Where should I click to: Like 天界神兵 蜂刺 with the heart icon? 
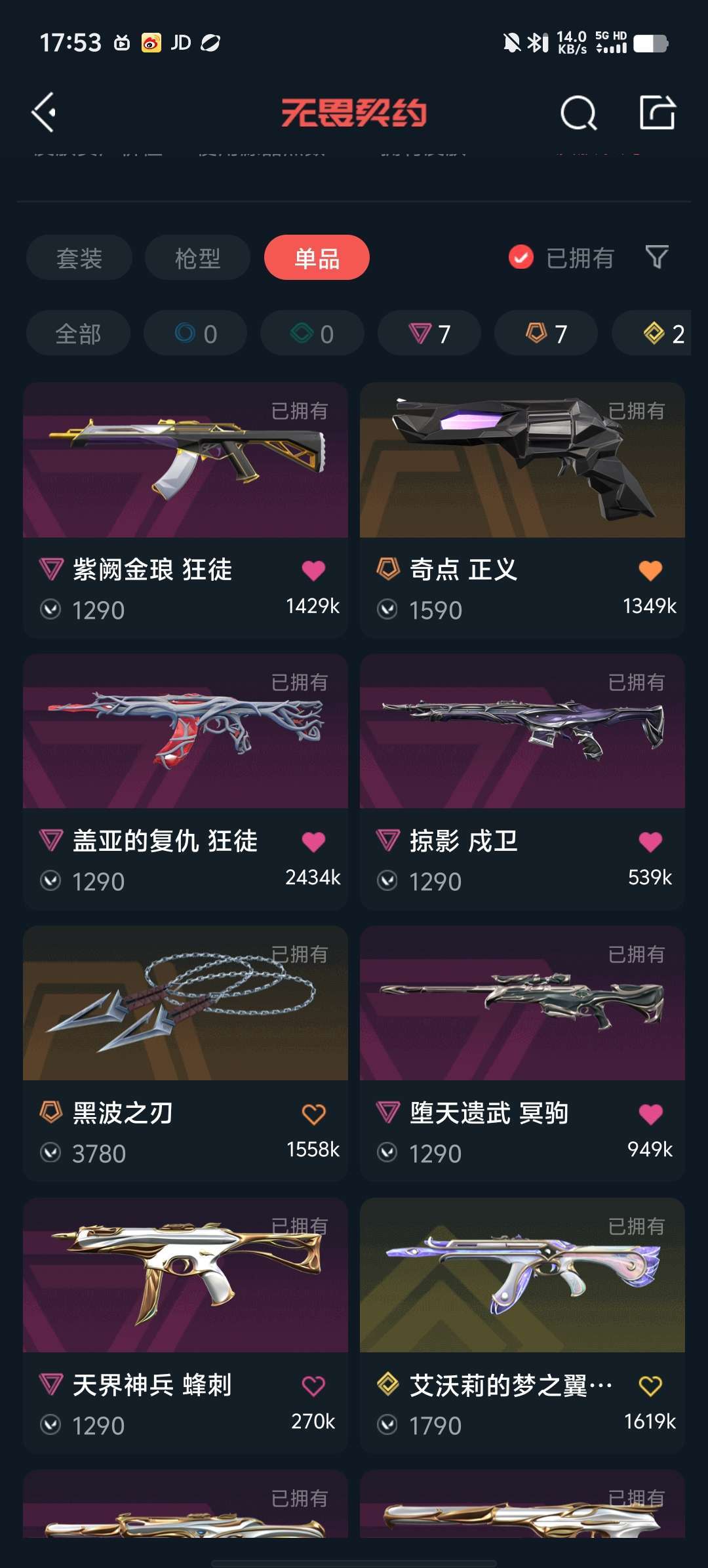pyautogui.click(x=313, y=1386)
